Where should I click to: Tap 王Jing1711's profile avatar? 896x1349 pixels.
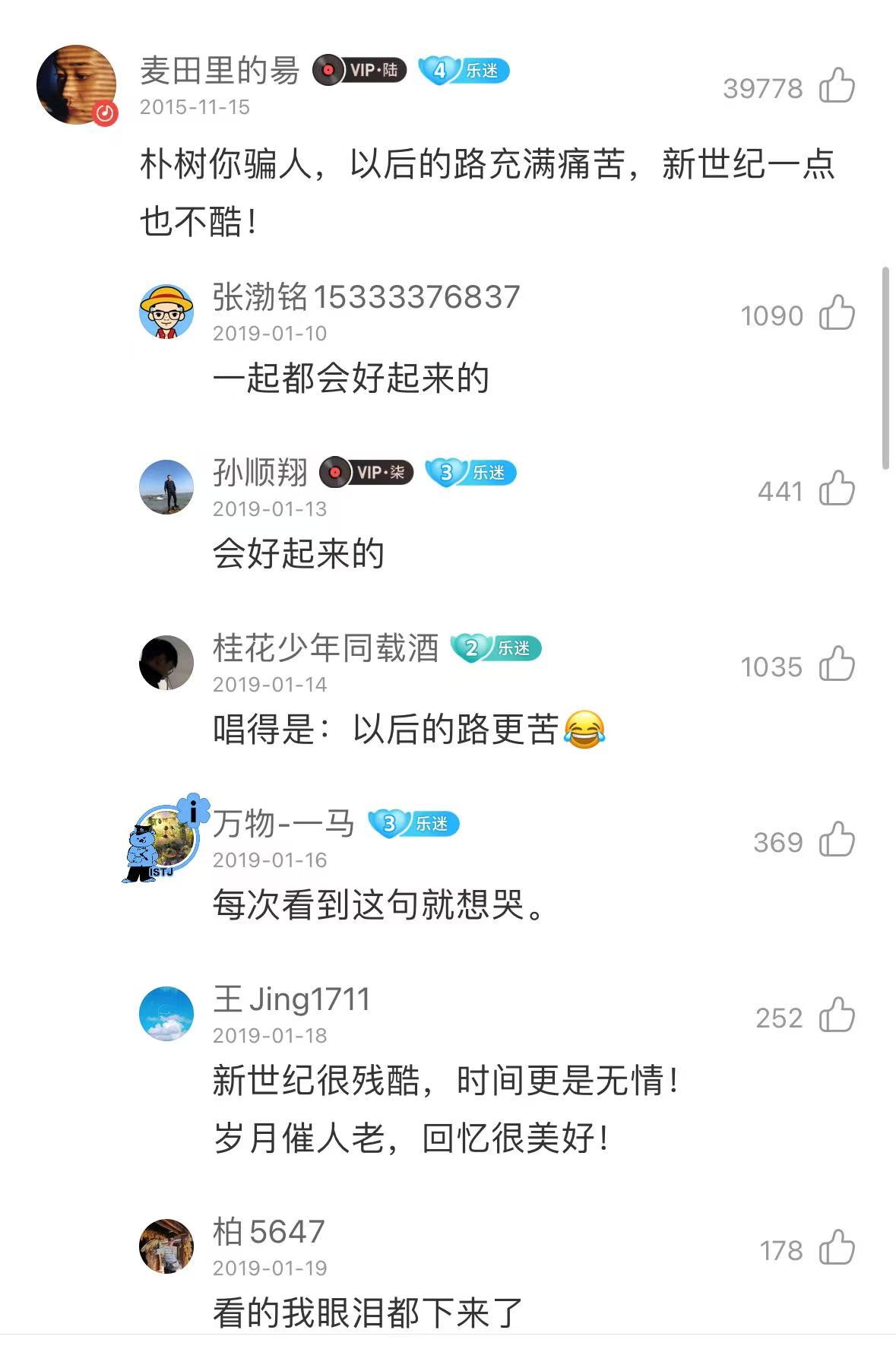tap(166, 1014)
